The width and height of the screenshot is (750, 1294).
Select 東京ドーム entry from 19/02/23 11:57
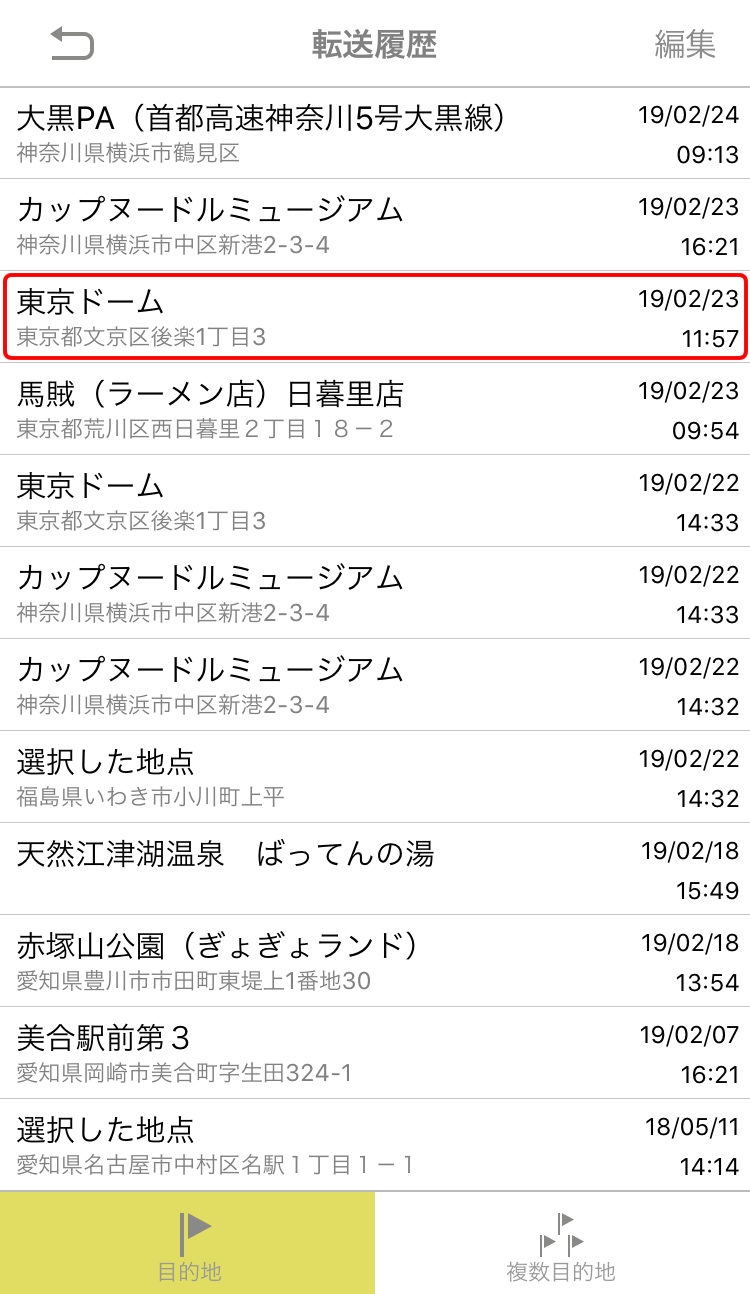(375, 317)
